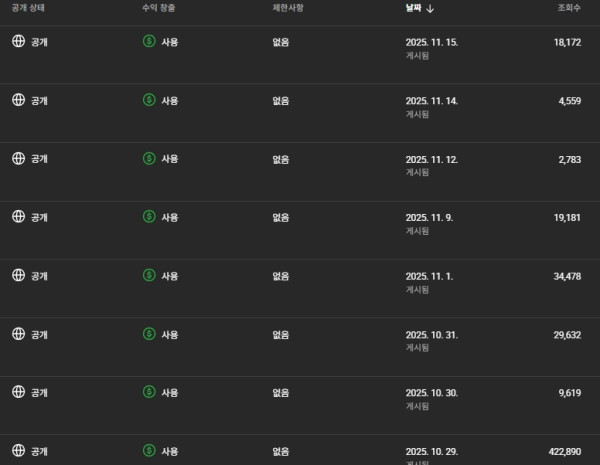Open the video row with 19,181 views
Image resolution: width=600 pixels, height=465 pixels.
point(560,217)
